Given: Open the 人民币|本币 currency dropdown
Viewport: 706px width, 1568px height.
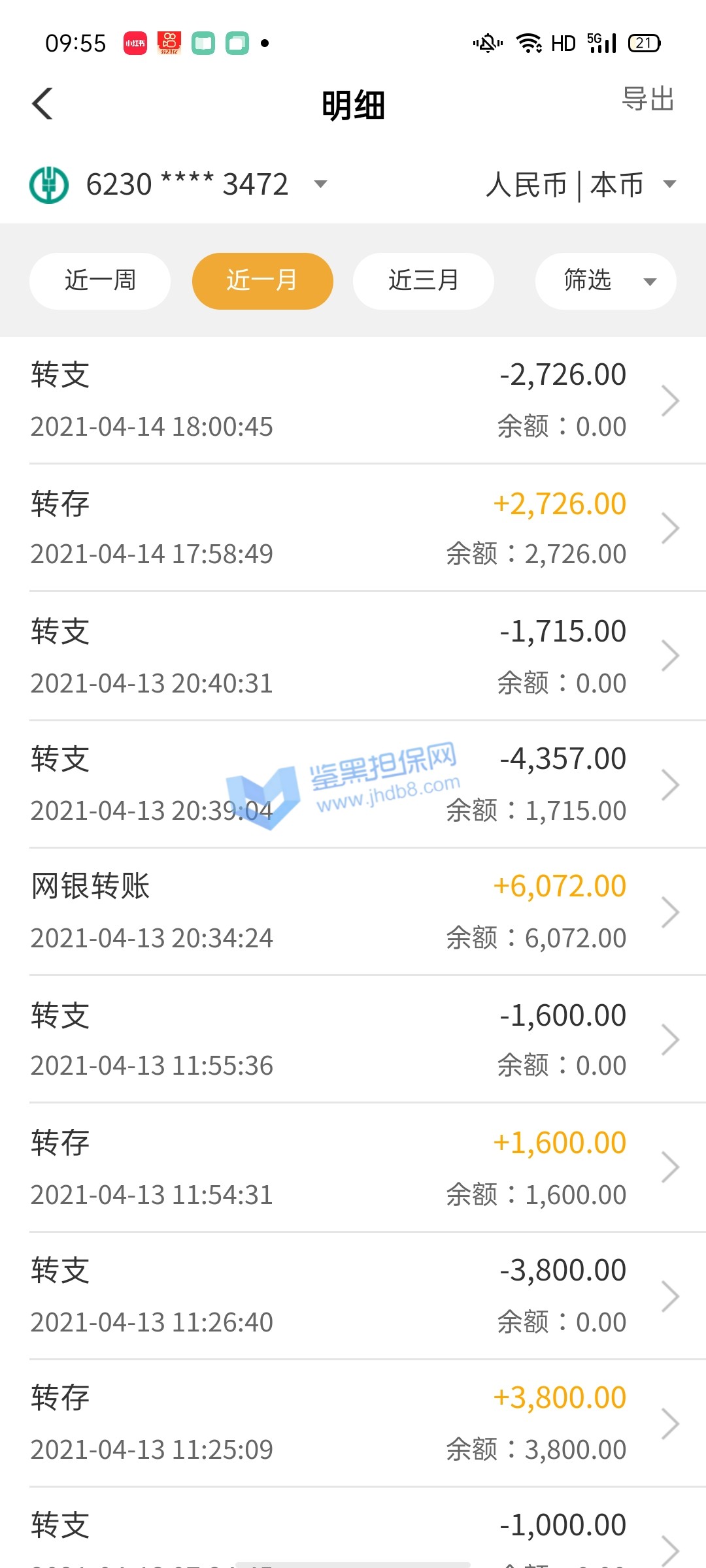Looking at the screenshot, I should coord(580,185).
